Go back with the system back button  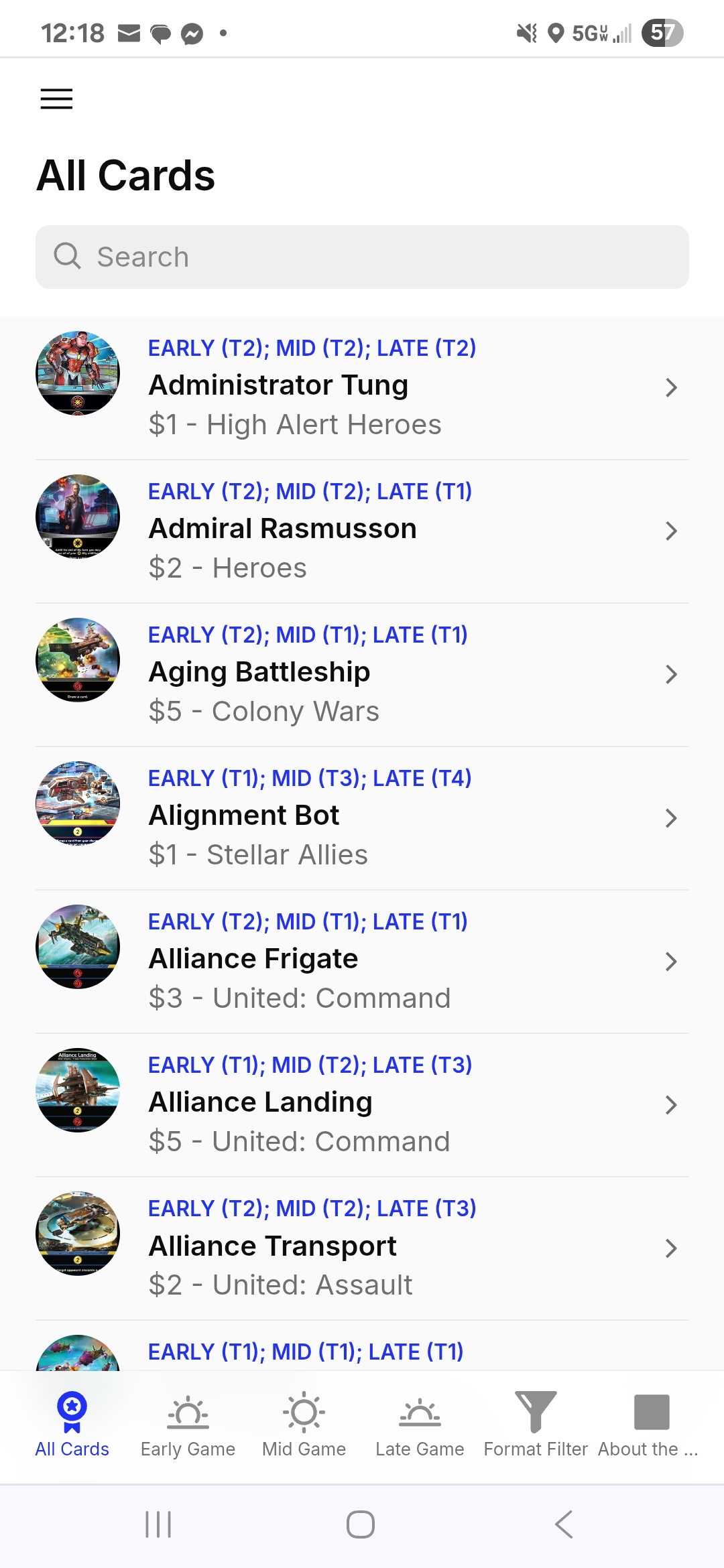564,1524
